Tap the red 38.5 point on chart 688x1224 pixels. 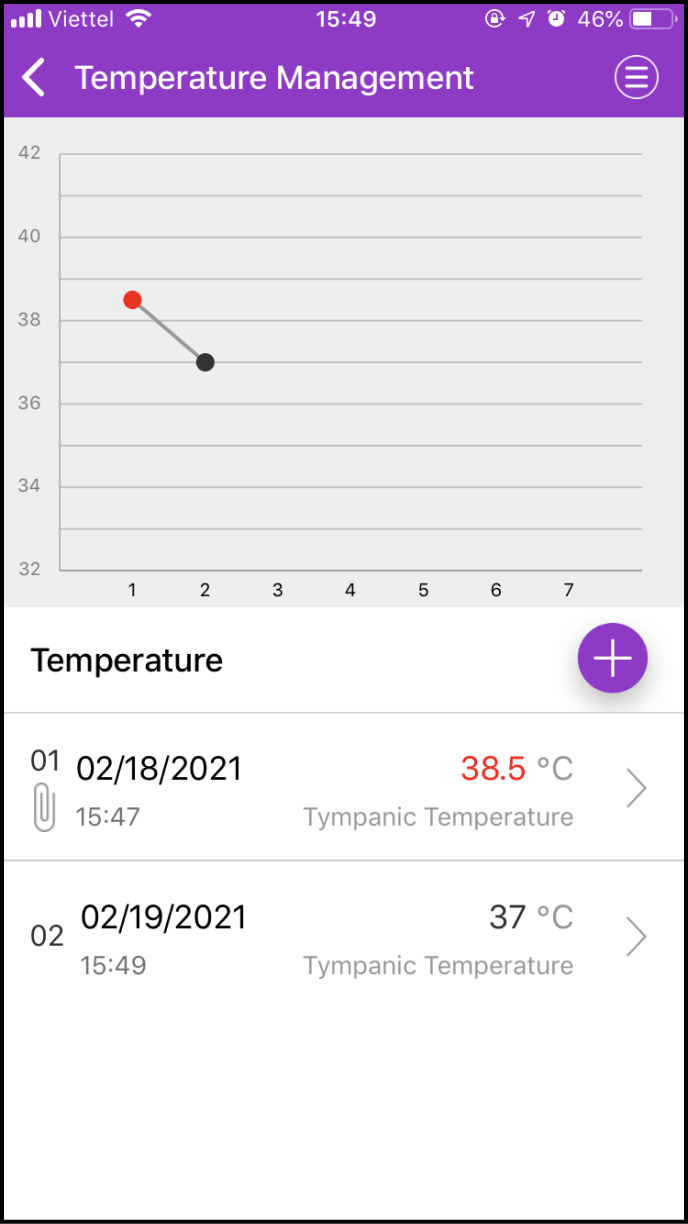(132, 300)
